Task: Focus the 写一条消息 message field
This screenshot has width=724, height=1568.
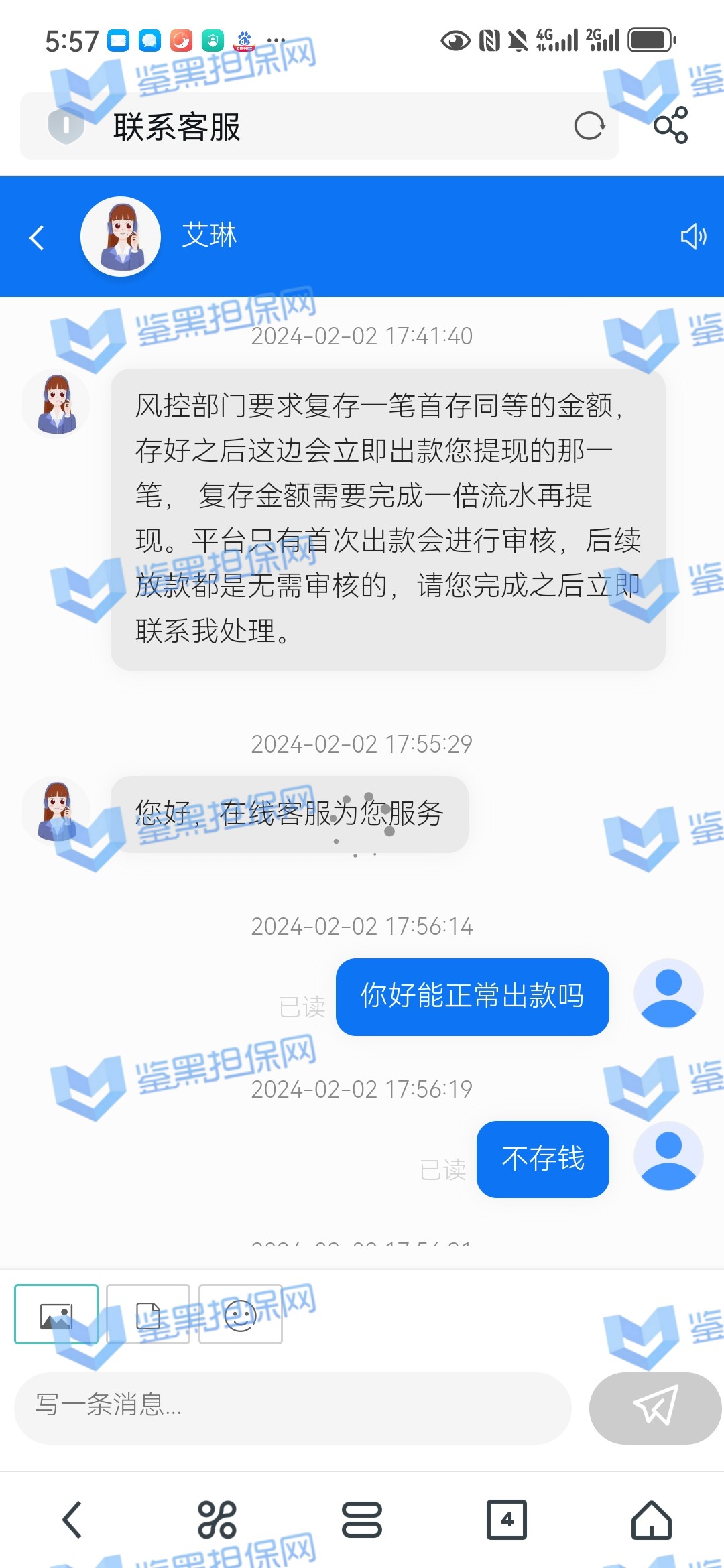Action: 292,1404
